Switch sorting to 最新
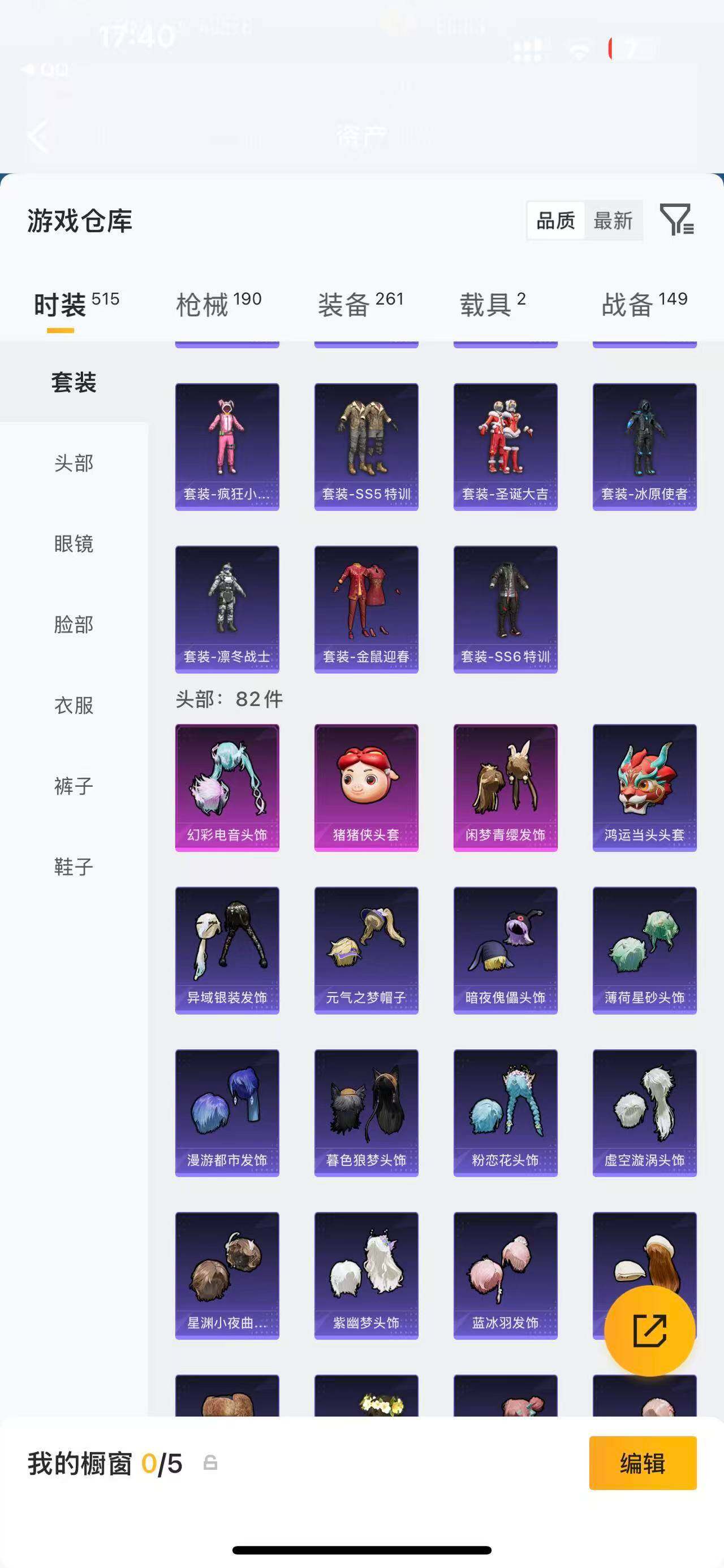The width and height of the screenshot is (724, 1568). (x=613, y=220)
